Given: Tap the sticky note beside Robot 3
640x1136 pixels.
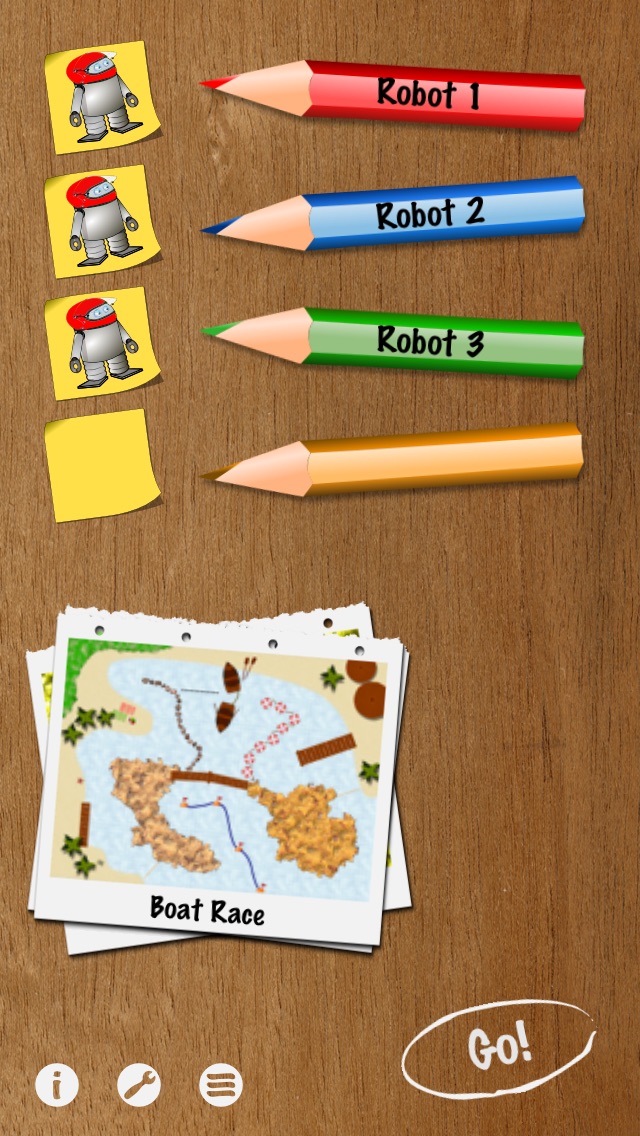Looking at the screenshot, I should (x=102, y=343).
